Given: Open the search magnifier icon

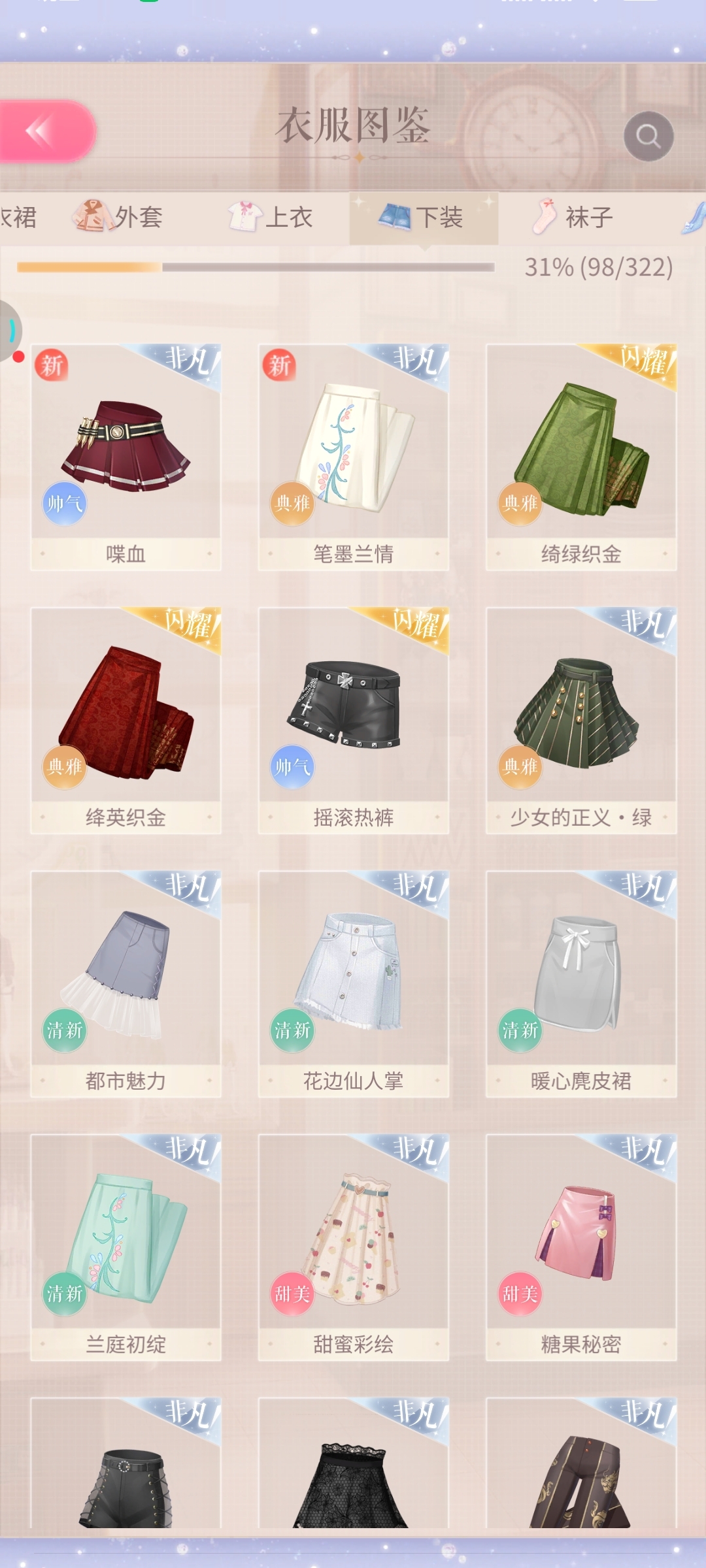Looking at the screenshot, I should 648,136.
